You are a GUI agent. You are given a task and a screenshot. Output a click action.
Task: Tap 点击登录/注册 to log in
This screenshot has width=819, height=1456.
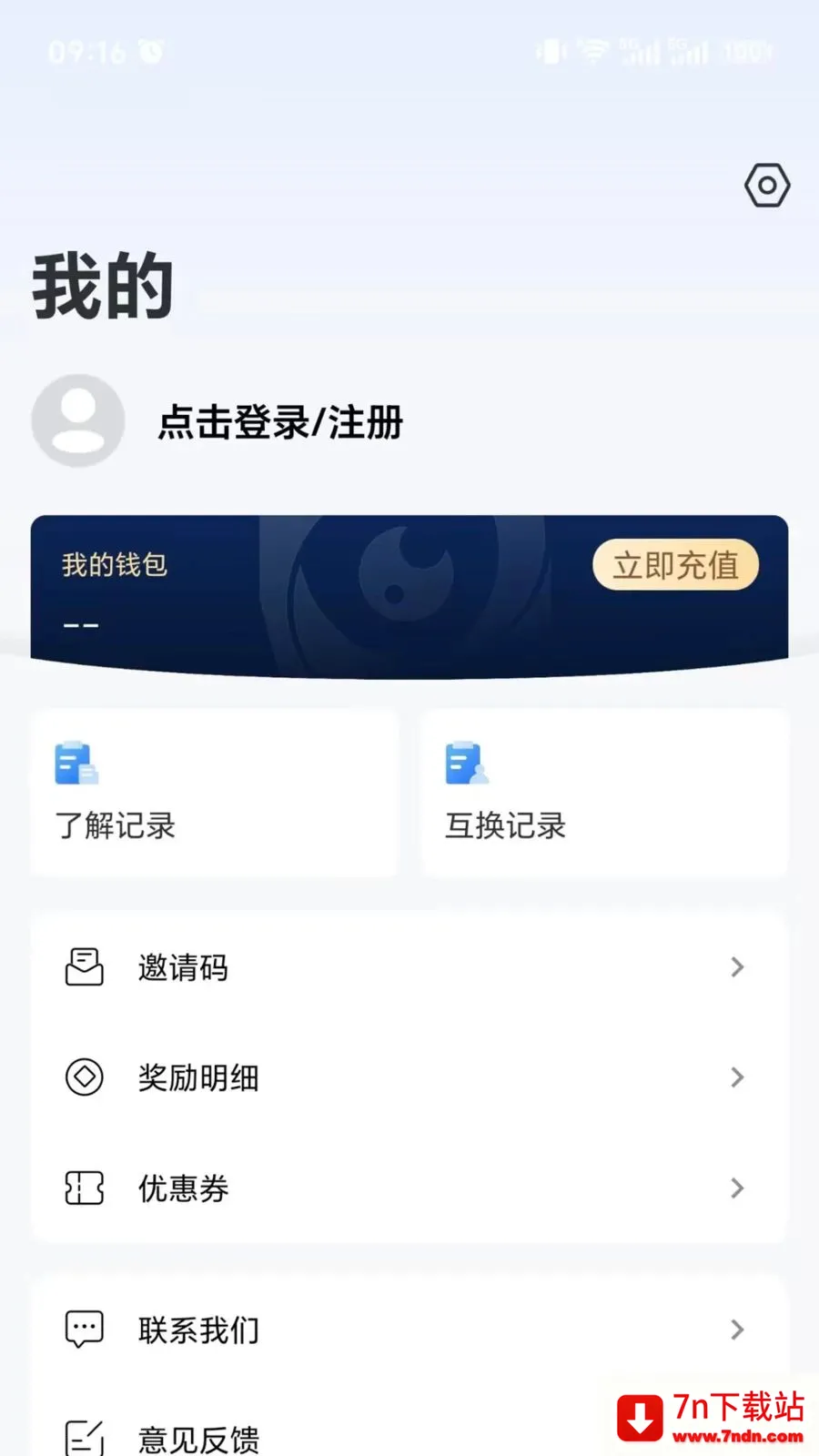pyautogui.click(x=280, y=422)
